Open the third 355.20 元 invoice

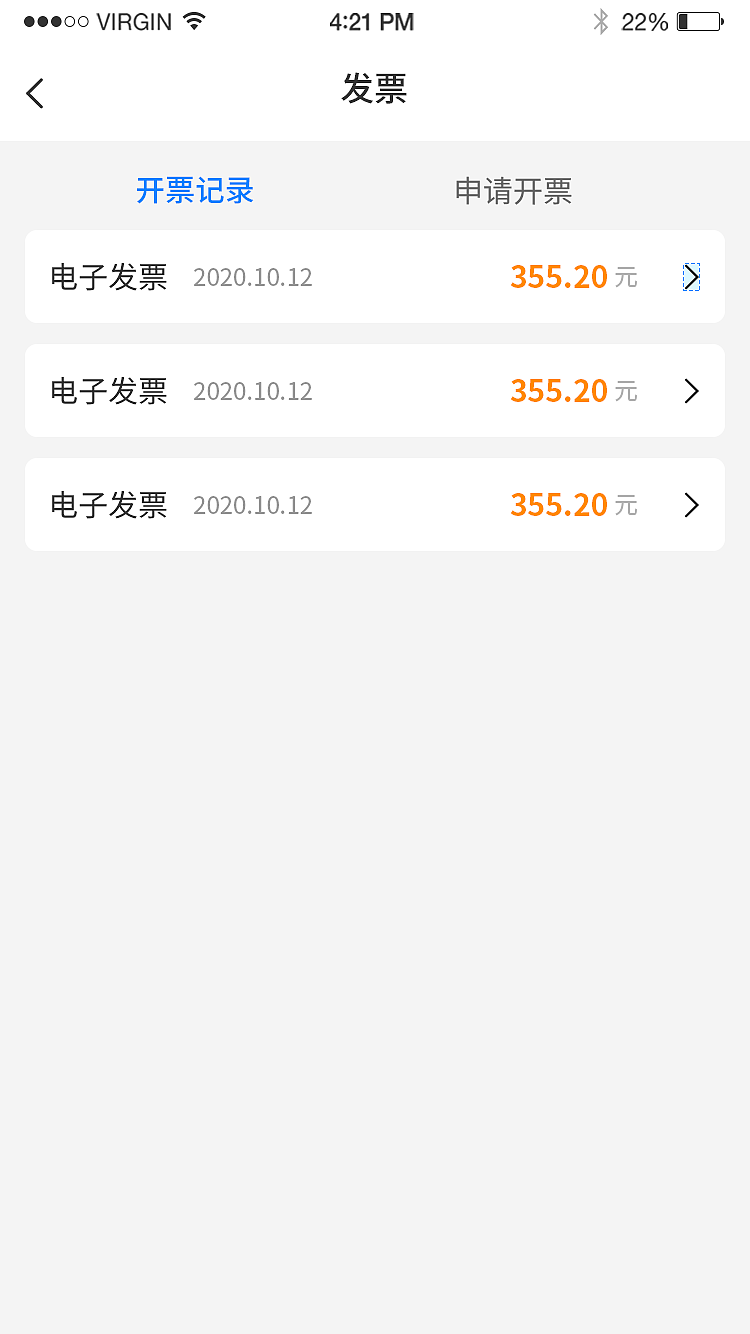(375, 505)
